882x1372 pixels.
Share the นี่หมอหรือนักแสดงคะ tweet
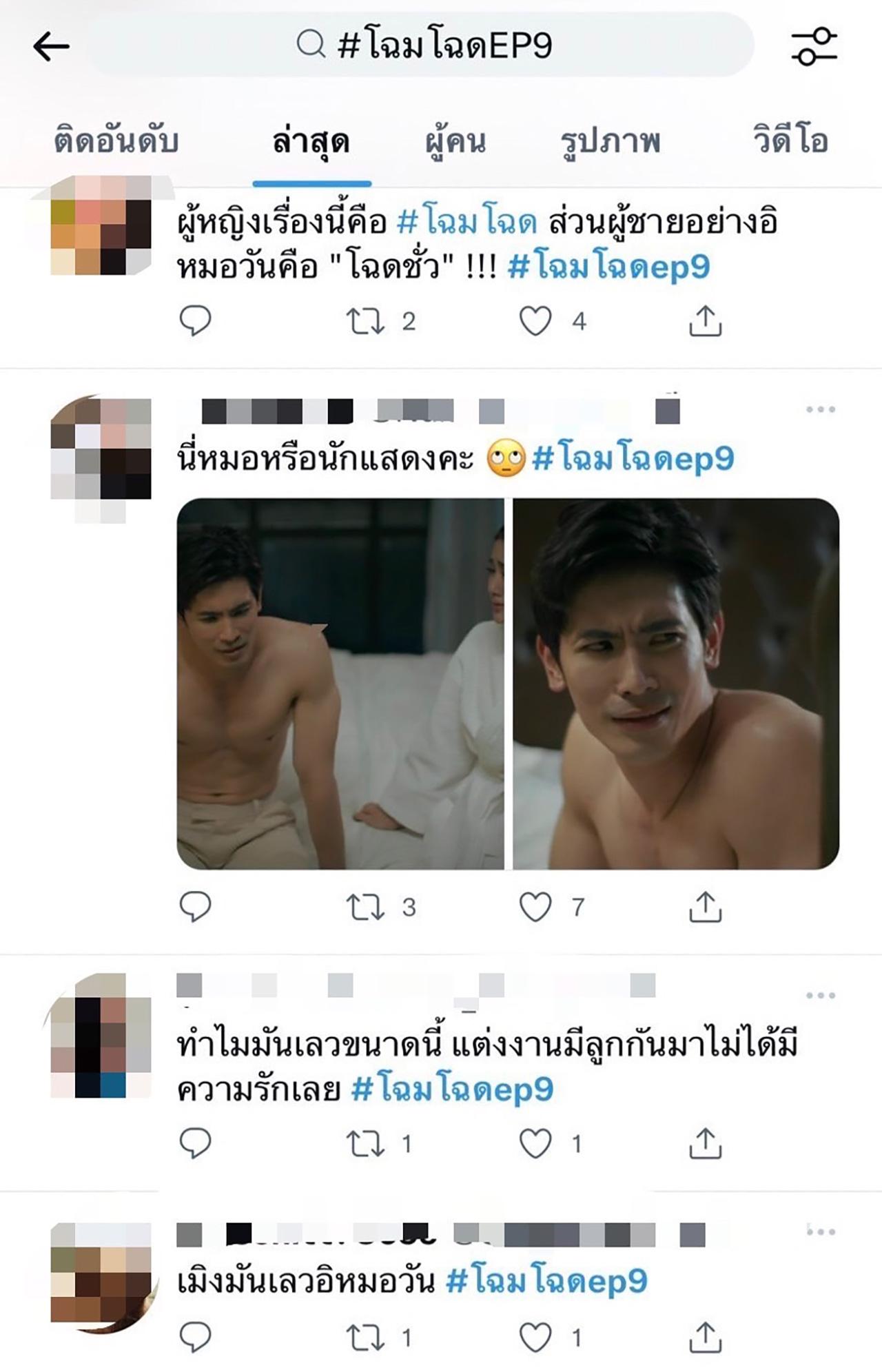click(x=705, y=907)
